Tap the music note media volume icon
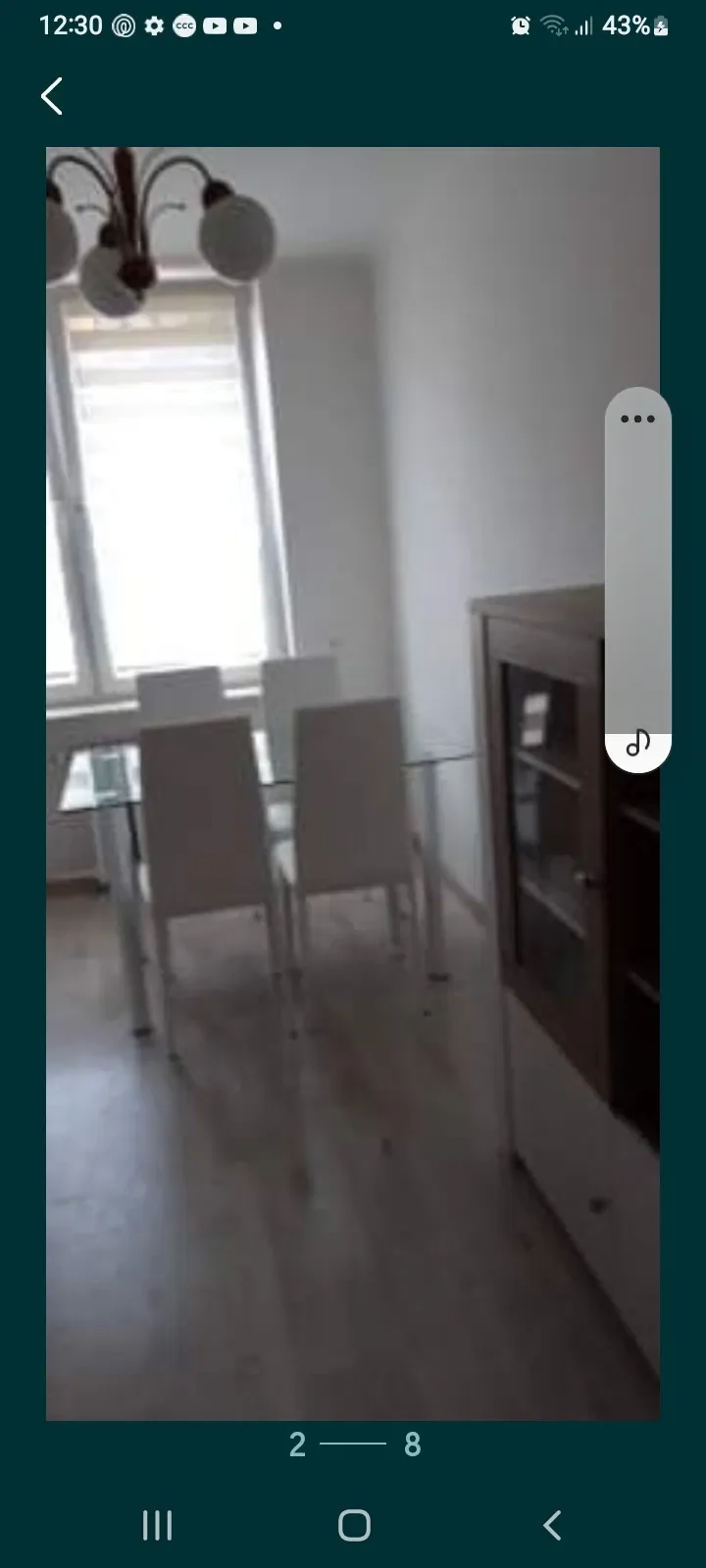Screen dimensions: 706x1568 click(638, 744)
